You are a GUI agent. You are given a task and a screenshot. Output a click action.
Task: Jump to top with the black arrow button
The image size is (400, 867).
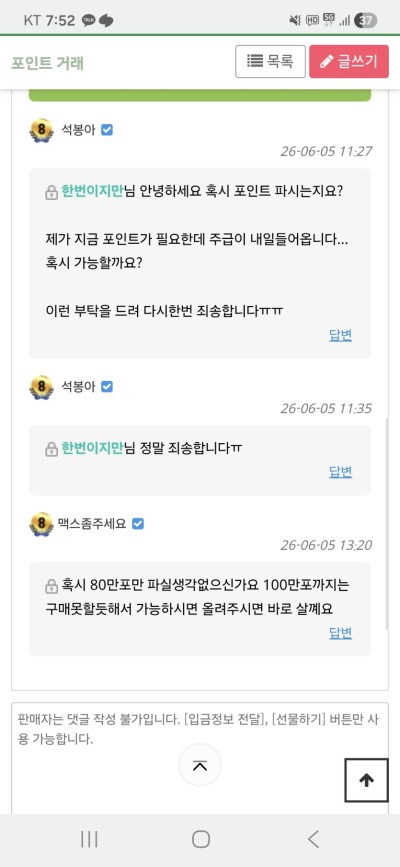point(366,780)
